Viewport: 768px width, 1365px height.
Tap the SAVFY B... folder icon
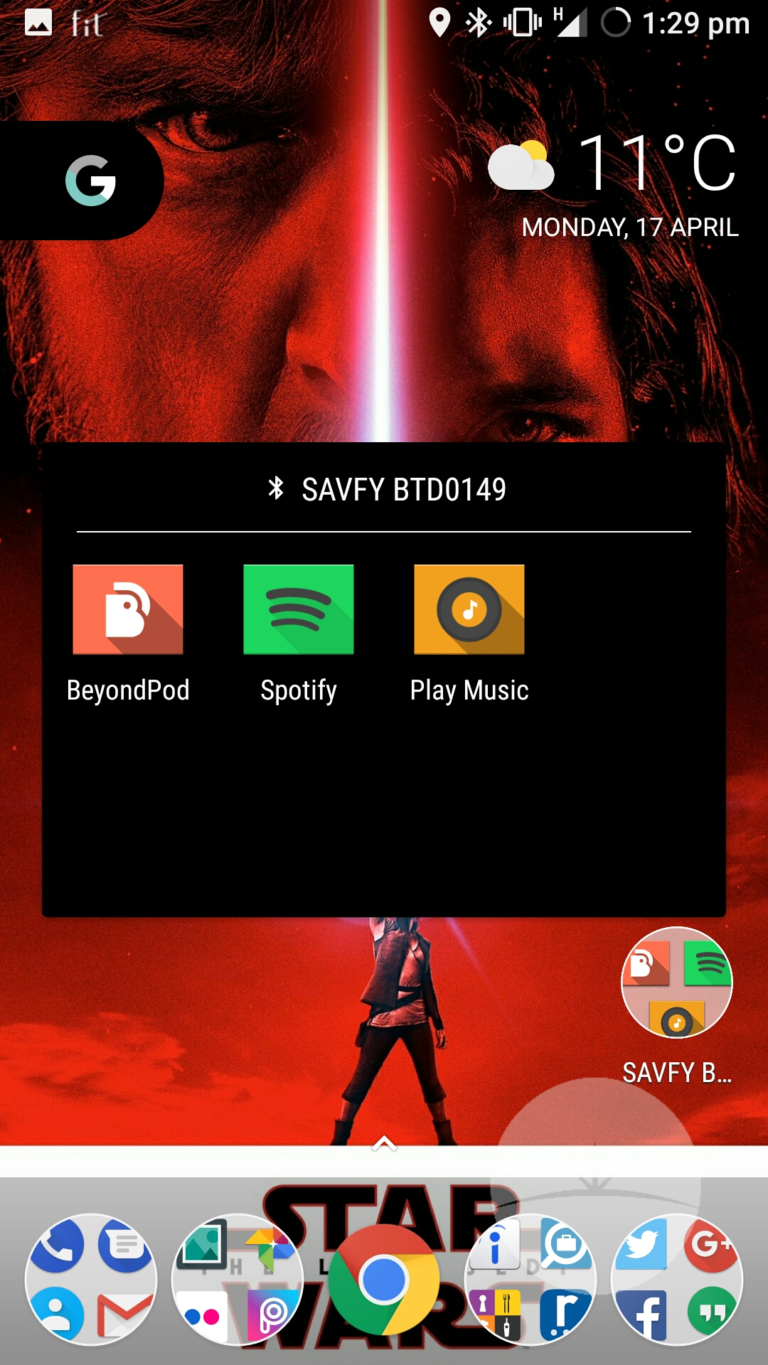[677, 983]
